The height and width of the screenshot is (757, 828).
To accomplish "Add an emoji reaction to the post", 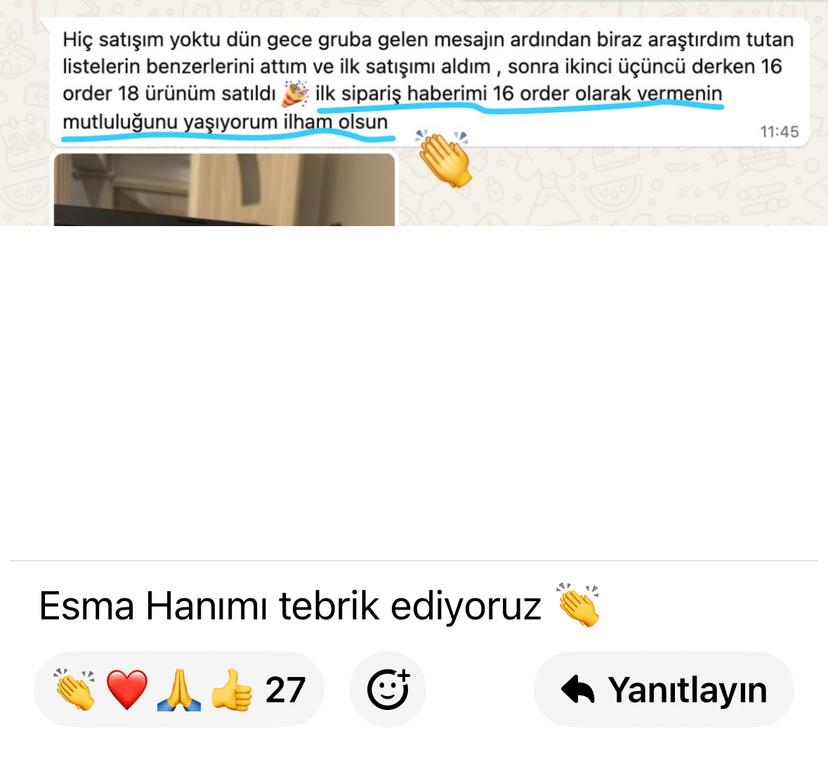I will (x=388, y=689).
